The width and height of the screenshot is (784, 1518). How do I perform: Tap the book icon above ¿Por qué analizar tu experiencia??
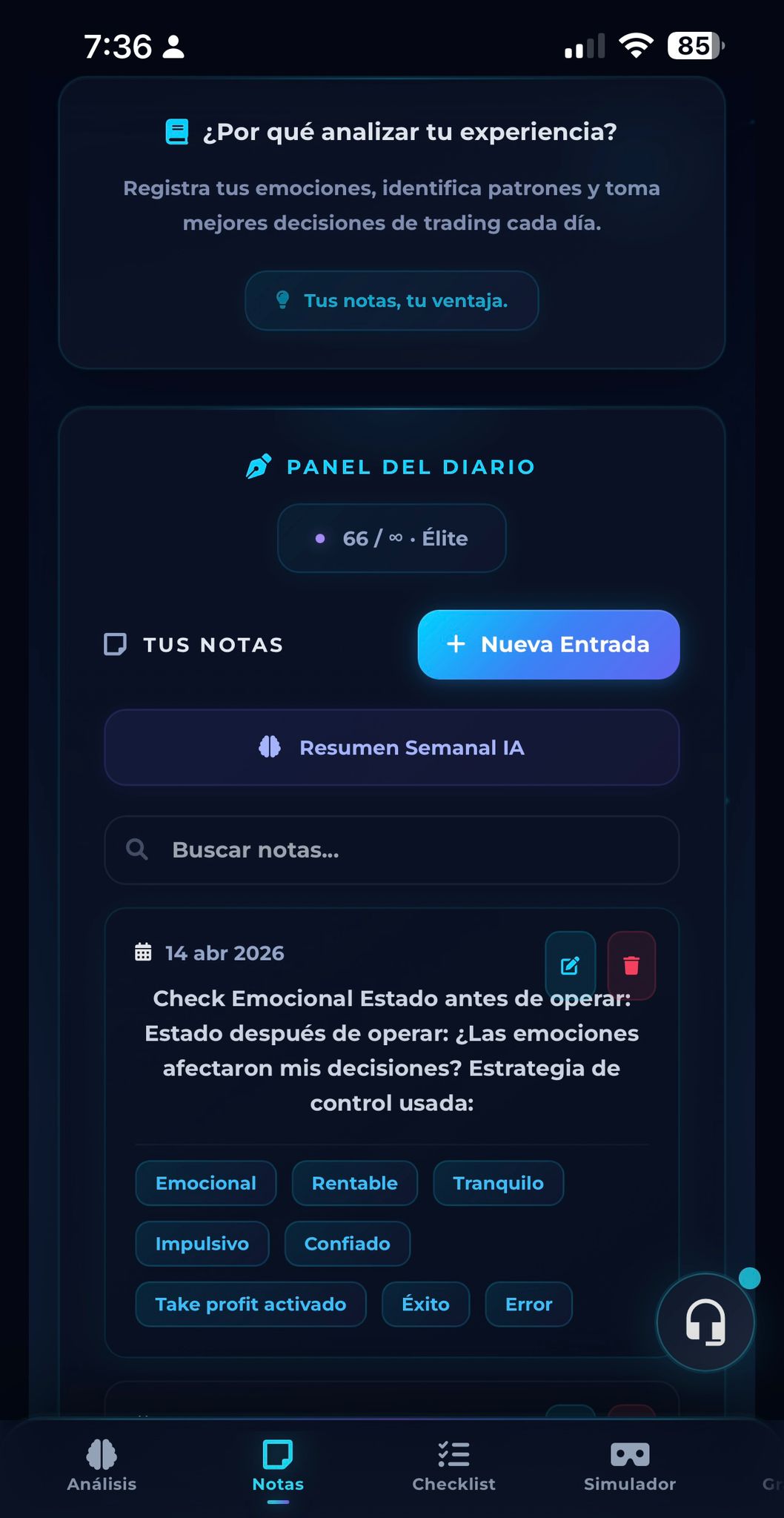click(x=176, y=130)
